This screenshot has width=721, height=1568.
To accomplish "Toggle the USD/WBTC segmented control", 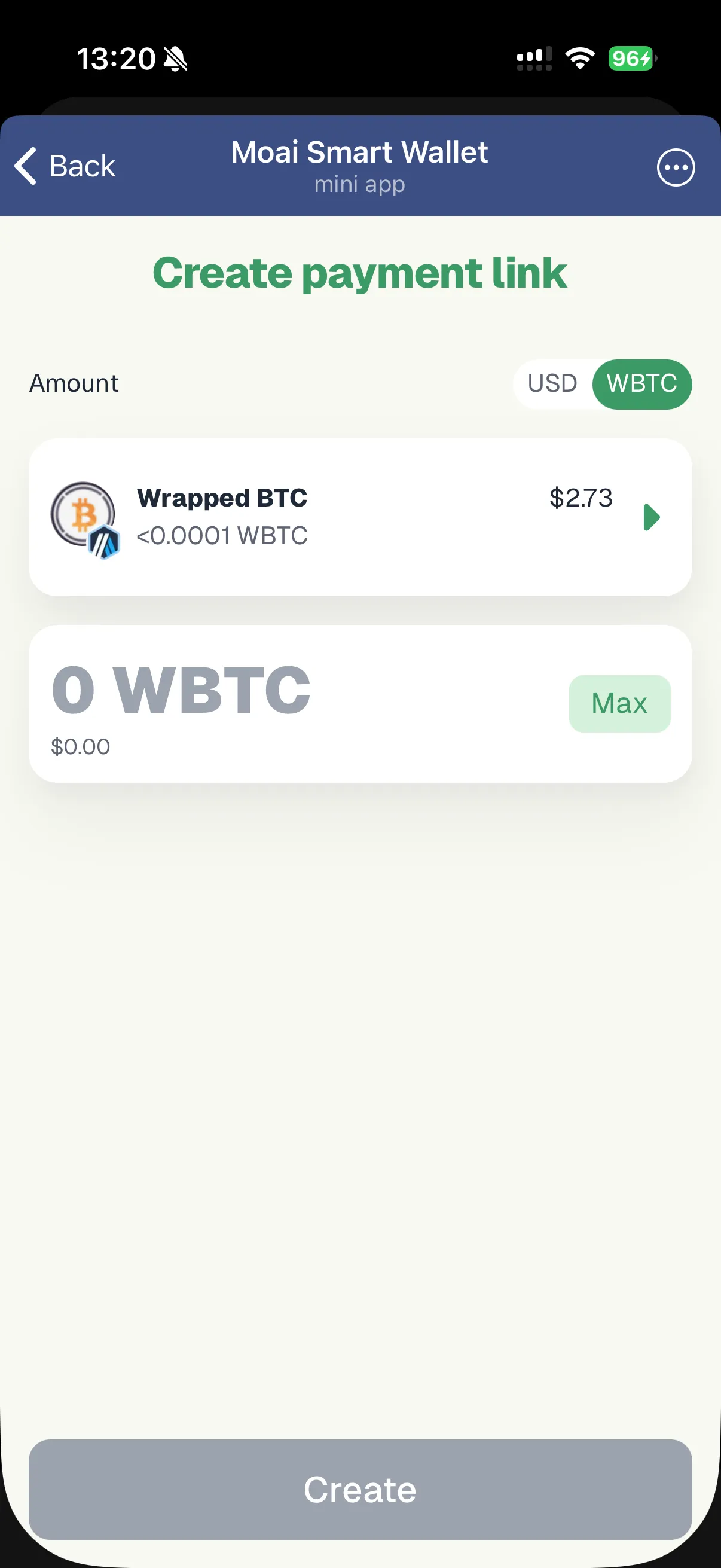I will 603,383.
